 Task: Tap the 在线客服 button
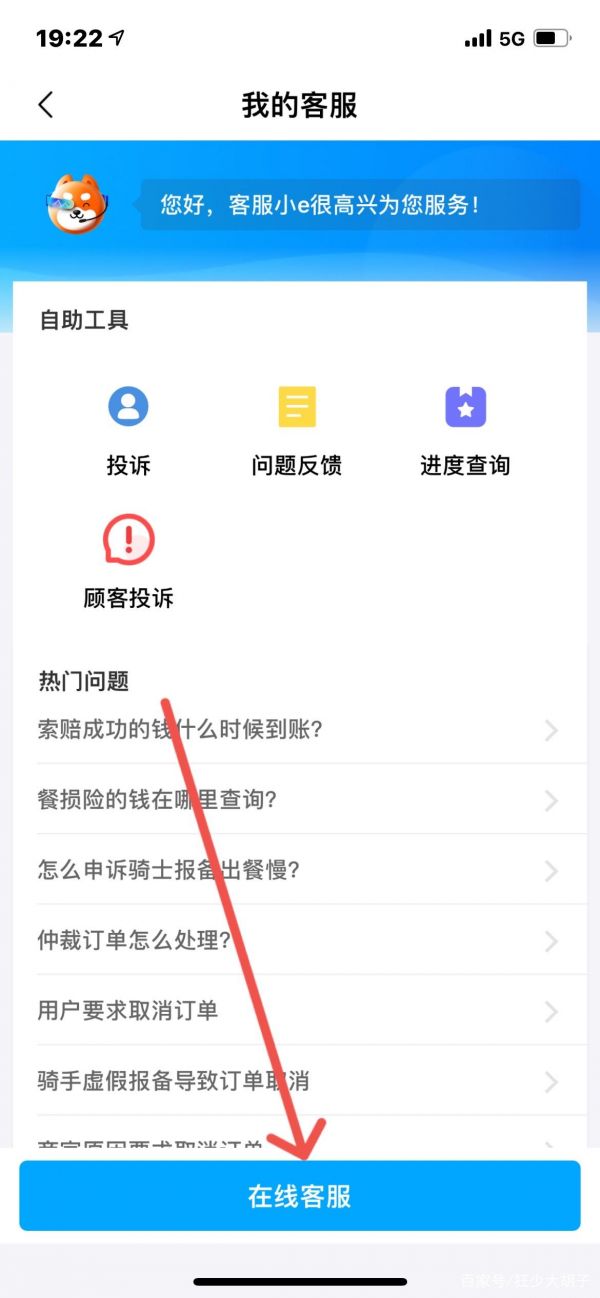pos(300,1196)
